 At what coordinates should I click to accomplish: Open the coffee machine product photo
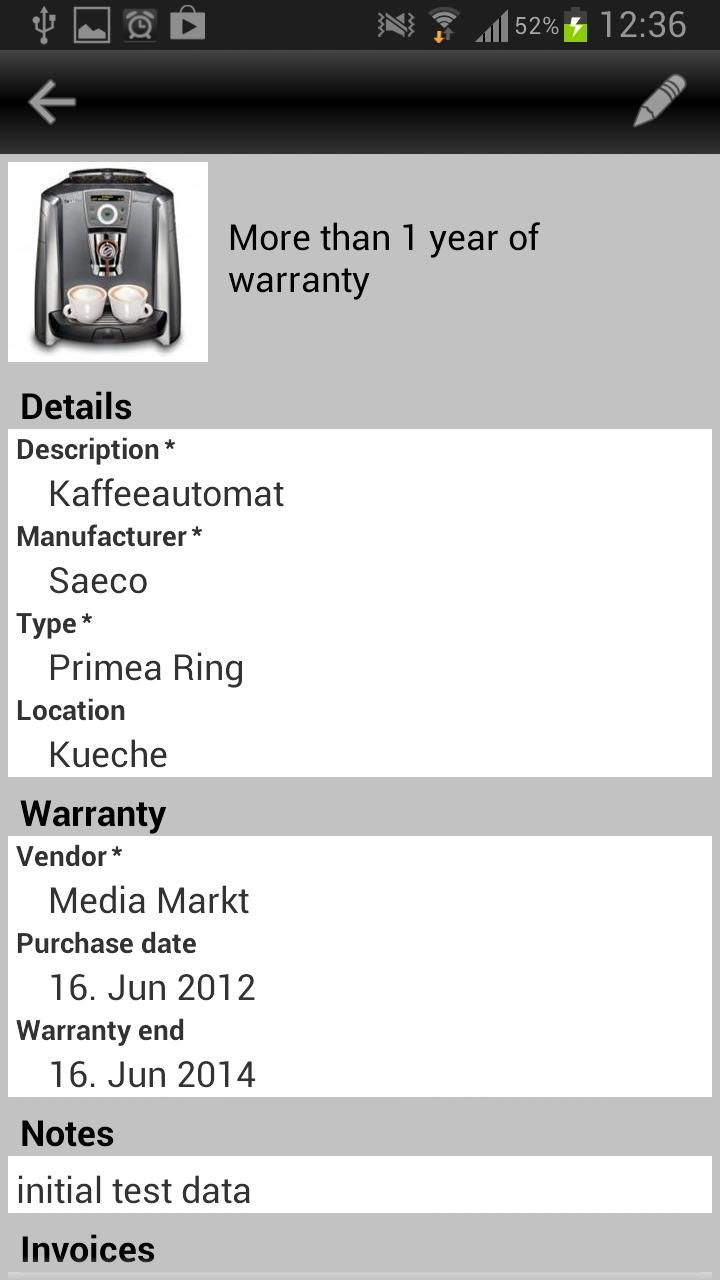coord(108,262)
